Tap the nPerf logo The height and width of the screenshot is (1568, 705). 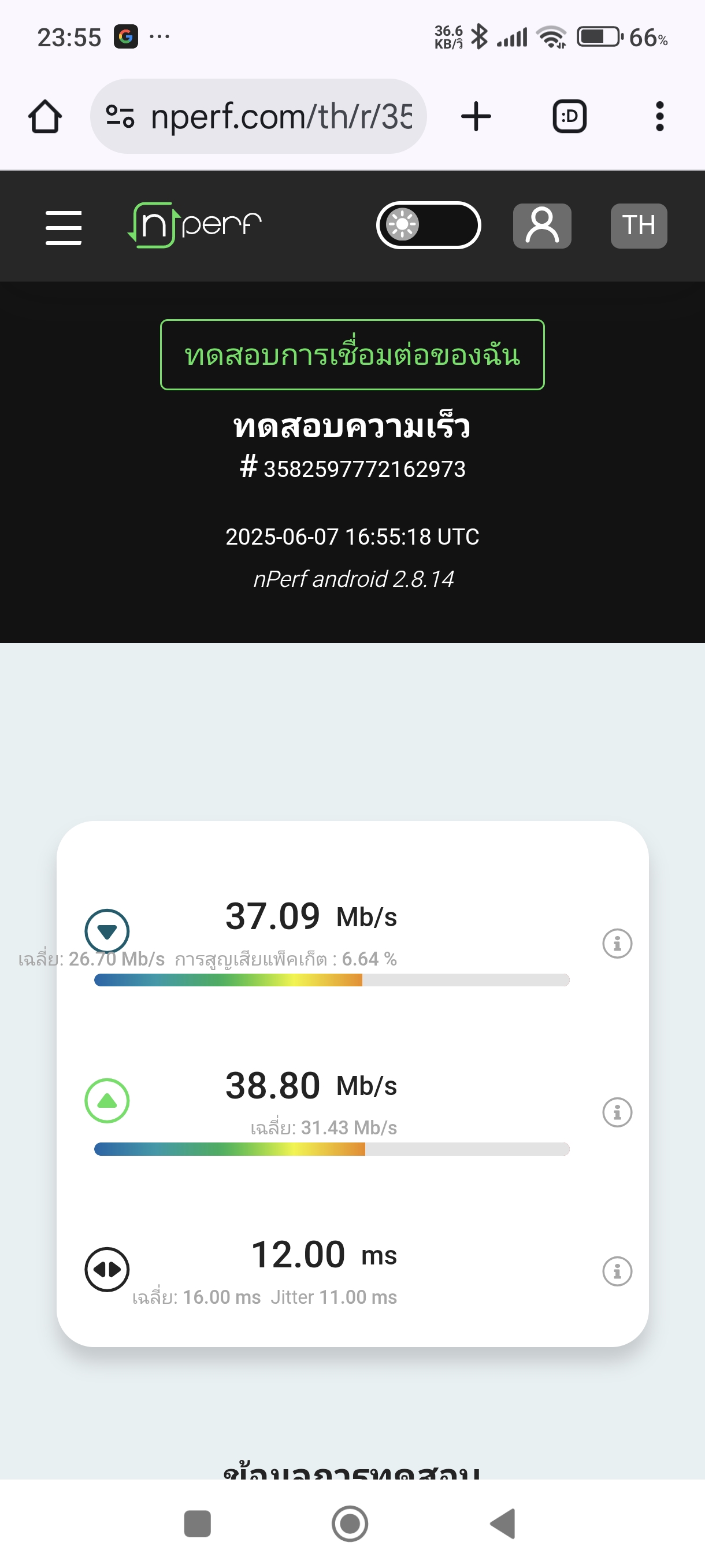pyautogui.click(x=195, y=225)
